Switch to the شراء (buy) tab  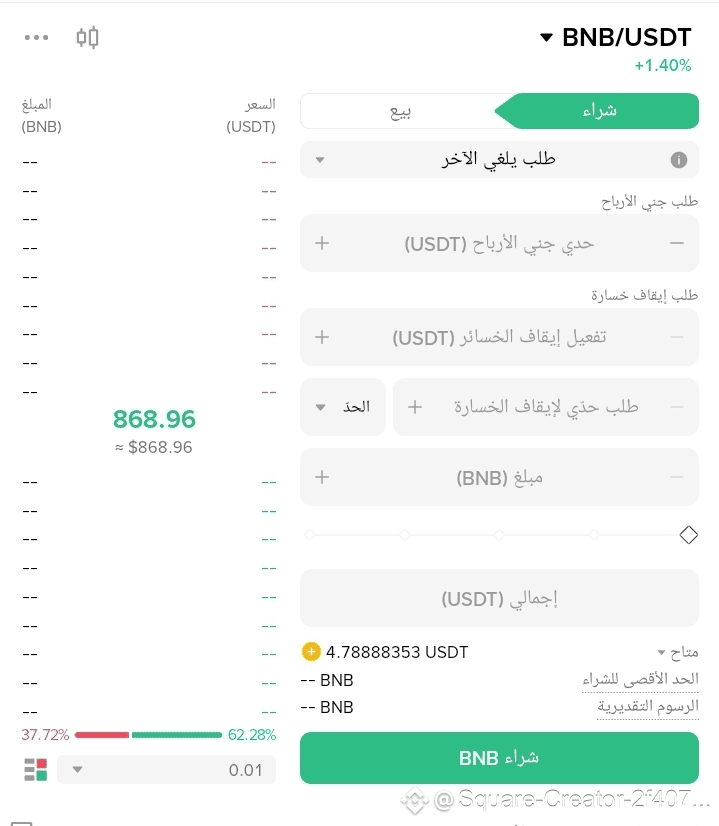pos(600,111)
